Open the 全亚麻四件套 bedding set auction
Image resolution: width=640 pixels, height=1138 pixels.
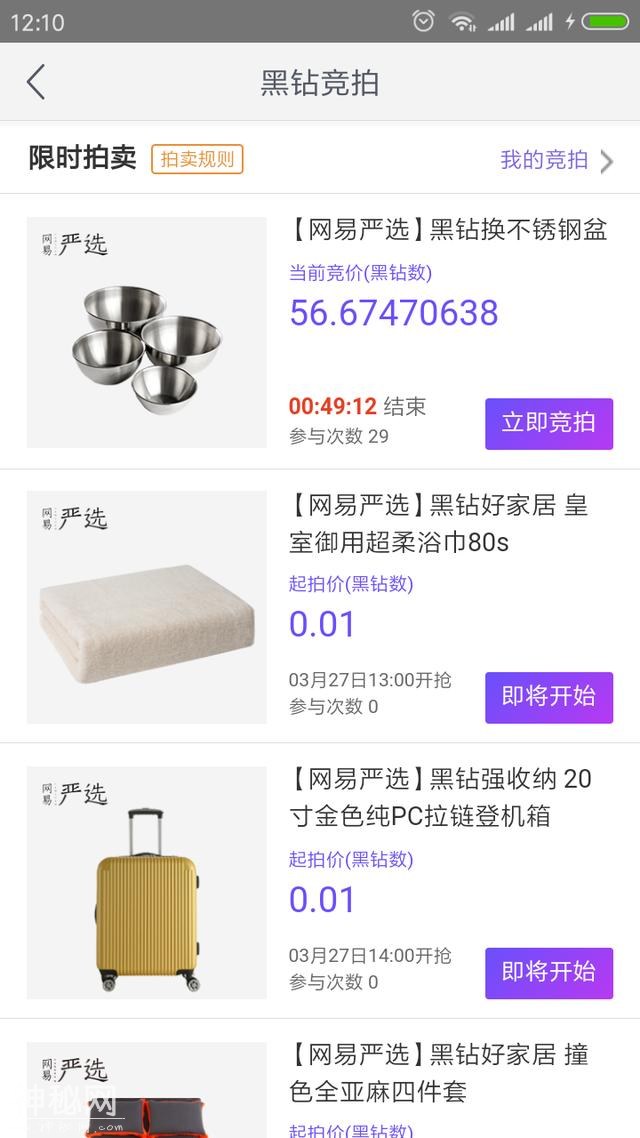click(x=438, y=1072)
